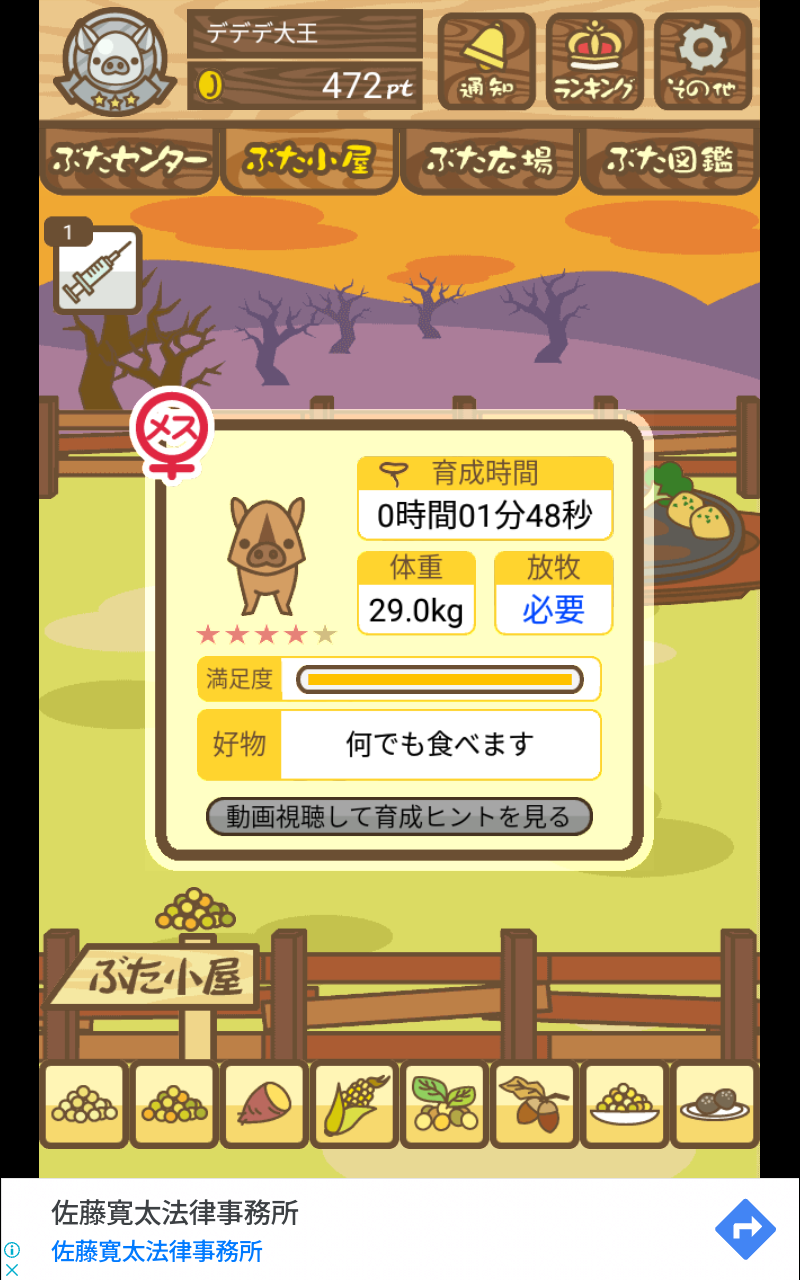Select the mixed-color bean pile feed

174,1104
